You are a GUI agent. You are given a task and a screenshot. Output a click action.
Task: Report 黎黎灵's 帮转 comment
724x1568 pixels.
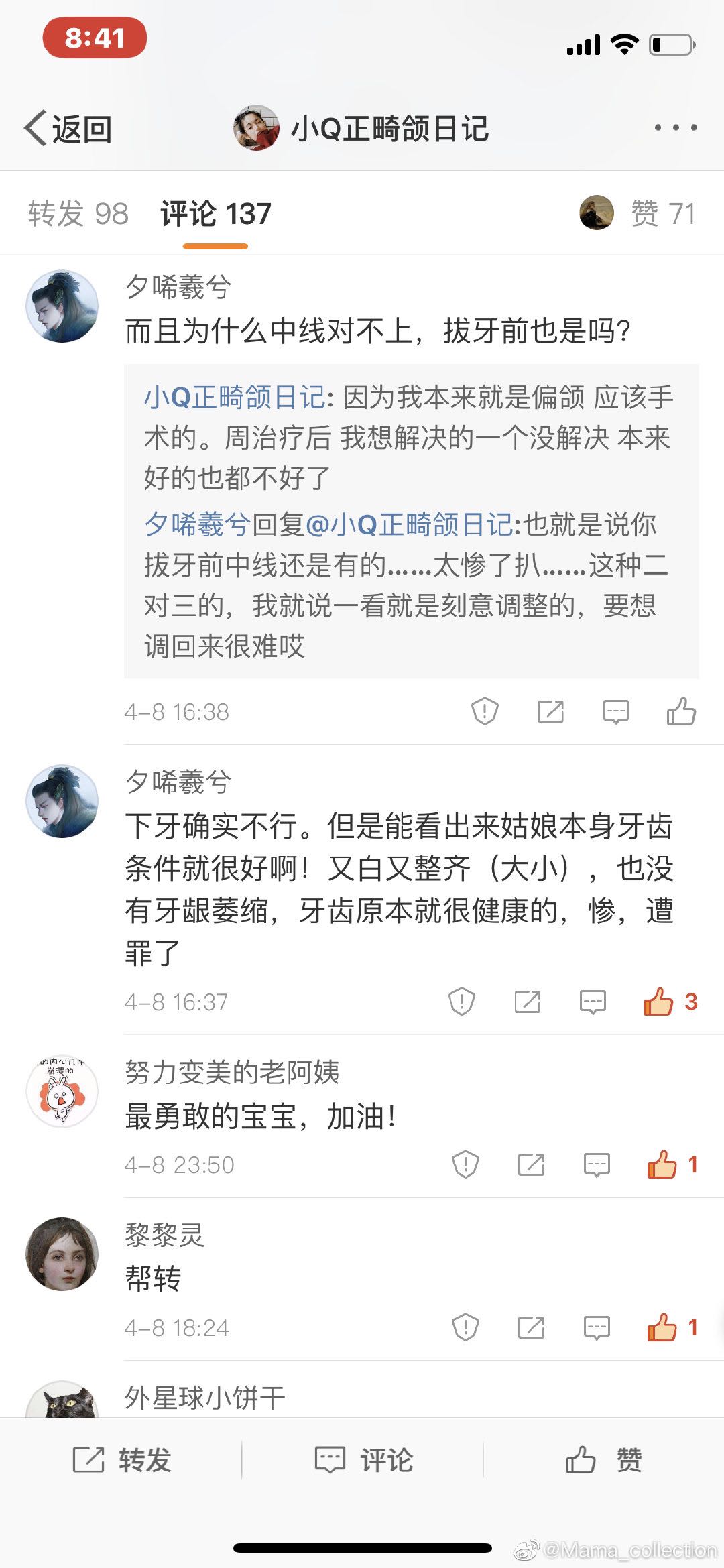pyautogui.click(x=465, y=1327)
